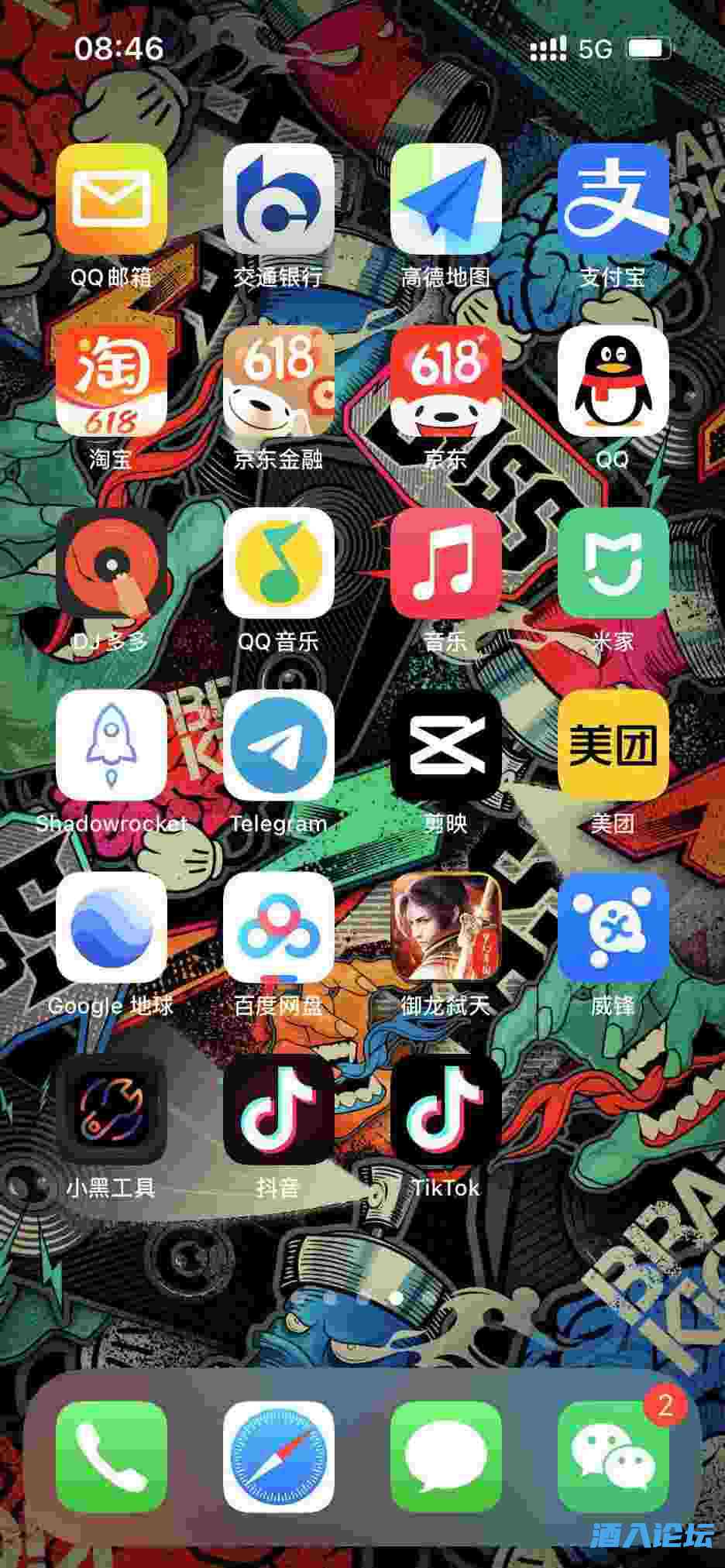Screen dimensions: 725x1568
Task: Open 高德地图 maps
Action: click(445, 199)
